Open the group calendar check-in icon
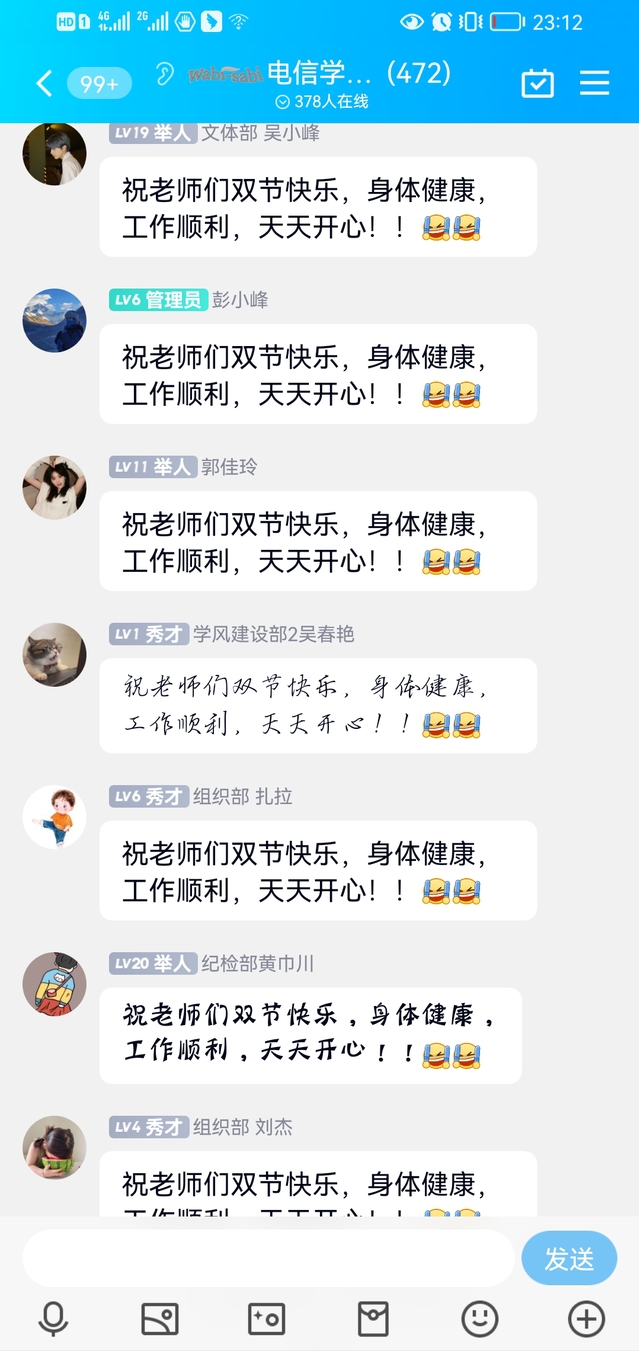The width and height of the screenshot is (639, 1351). [x=538, y=84]
